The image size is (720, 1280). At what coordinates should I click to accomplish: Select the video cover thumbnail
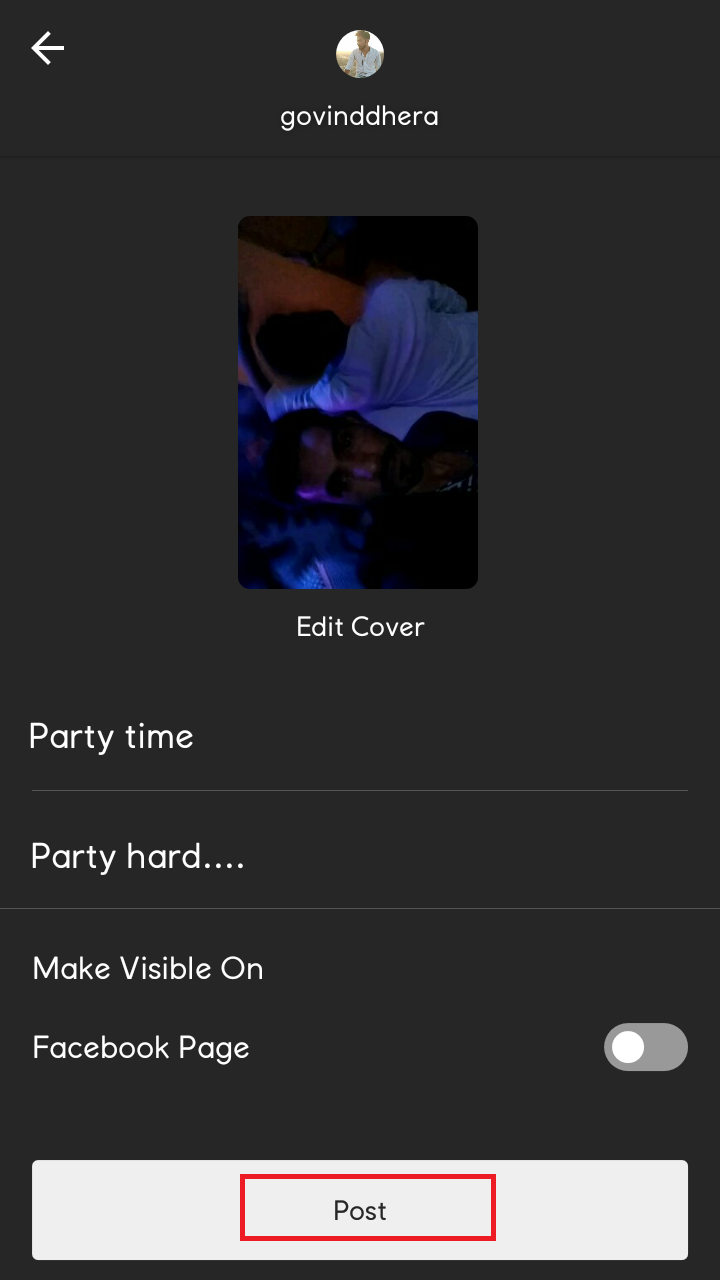pos(358,402)
